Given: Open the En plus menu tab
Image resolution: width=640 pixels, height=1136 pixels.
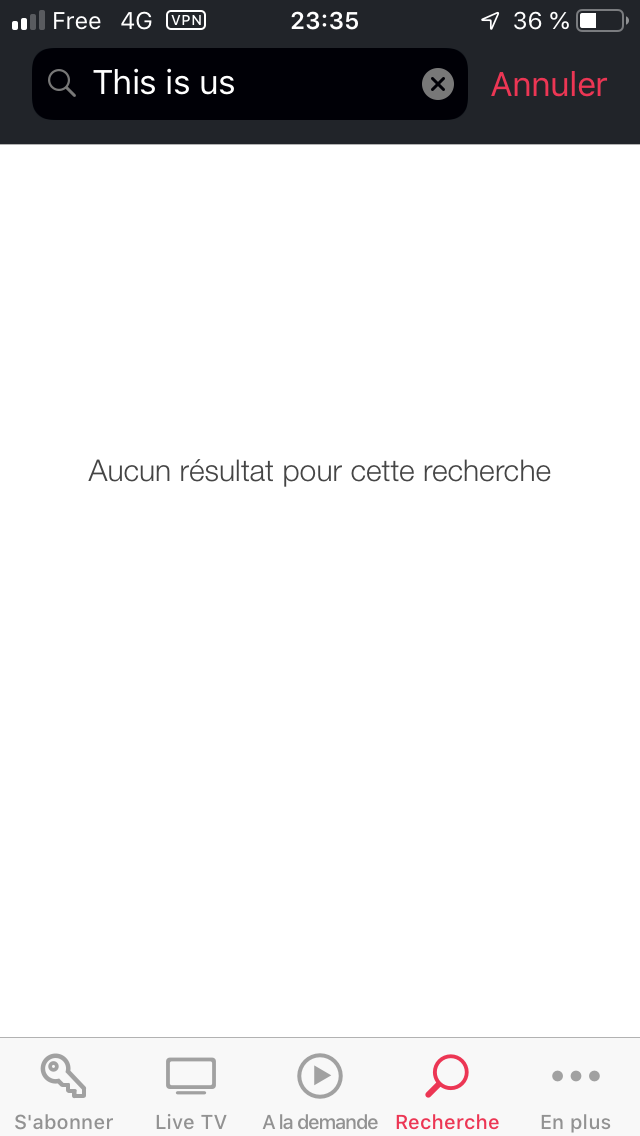Looking at the screenshot, I should pos(575,1090).
